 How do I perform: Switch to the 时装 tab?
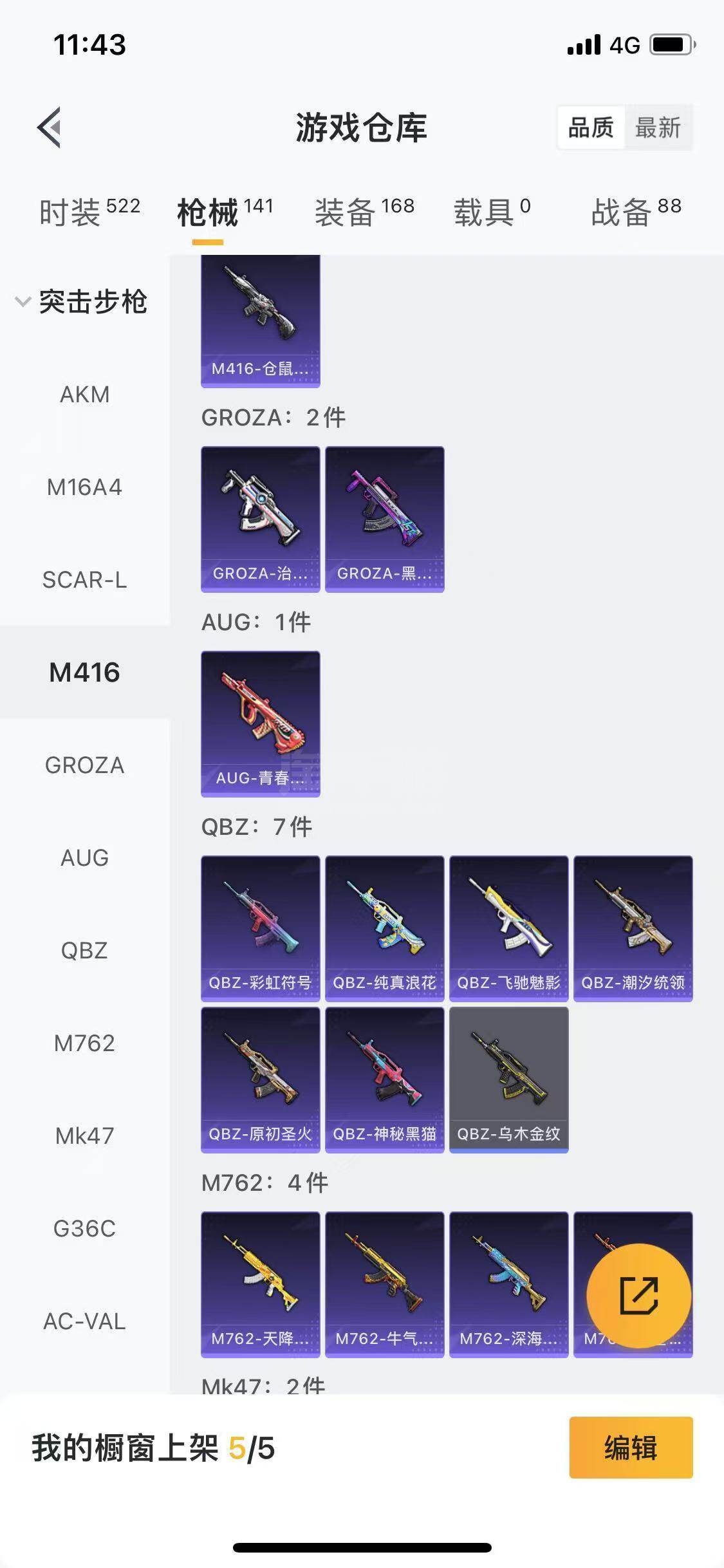click(x=89, y=212)
